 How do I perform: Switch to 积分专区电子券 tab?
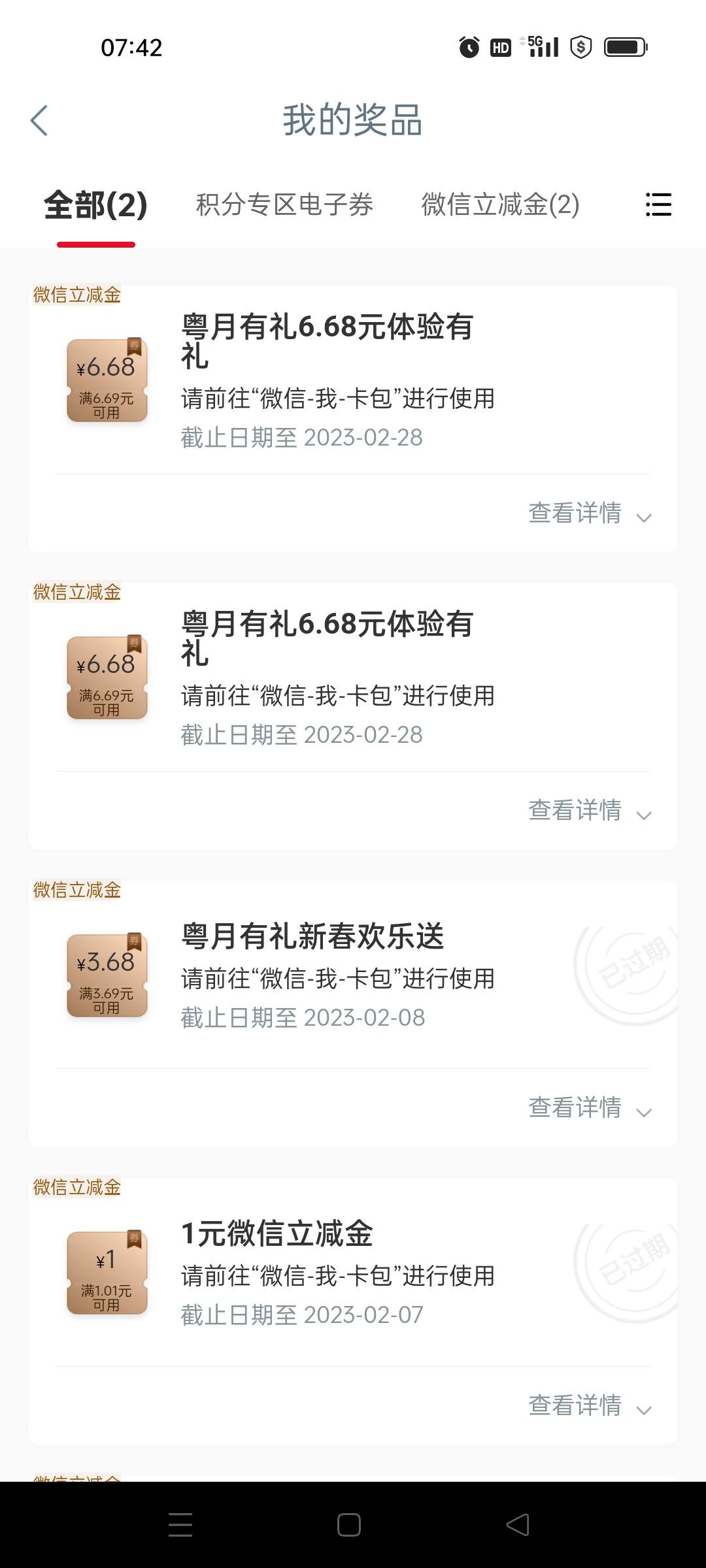[284, 205]
